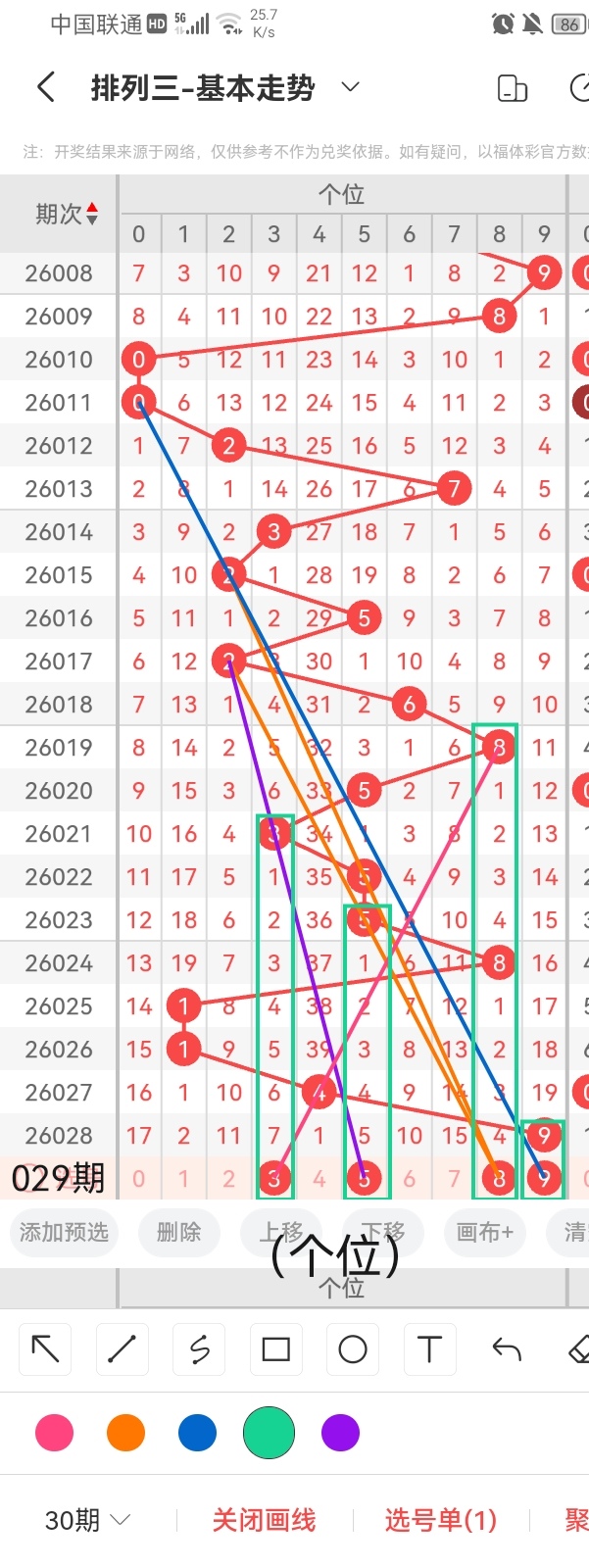Undo the last drawing stroke

pyautogui.click(x=507, y=1349)
